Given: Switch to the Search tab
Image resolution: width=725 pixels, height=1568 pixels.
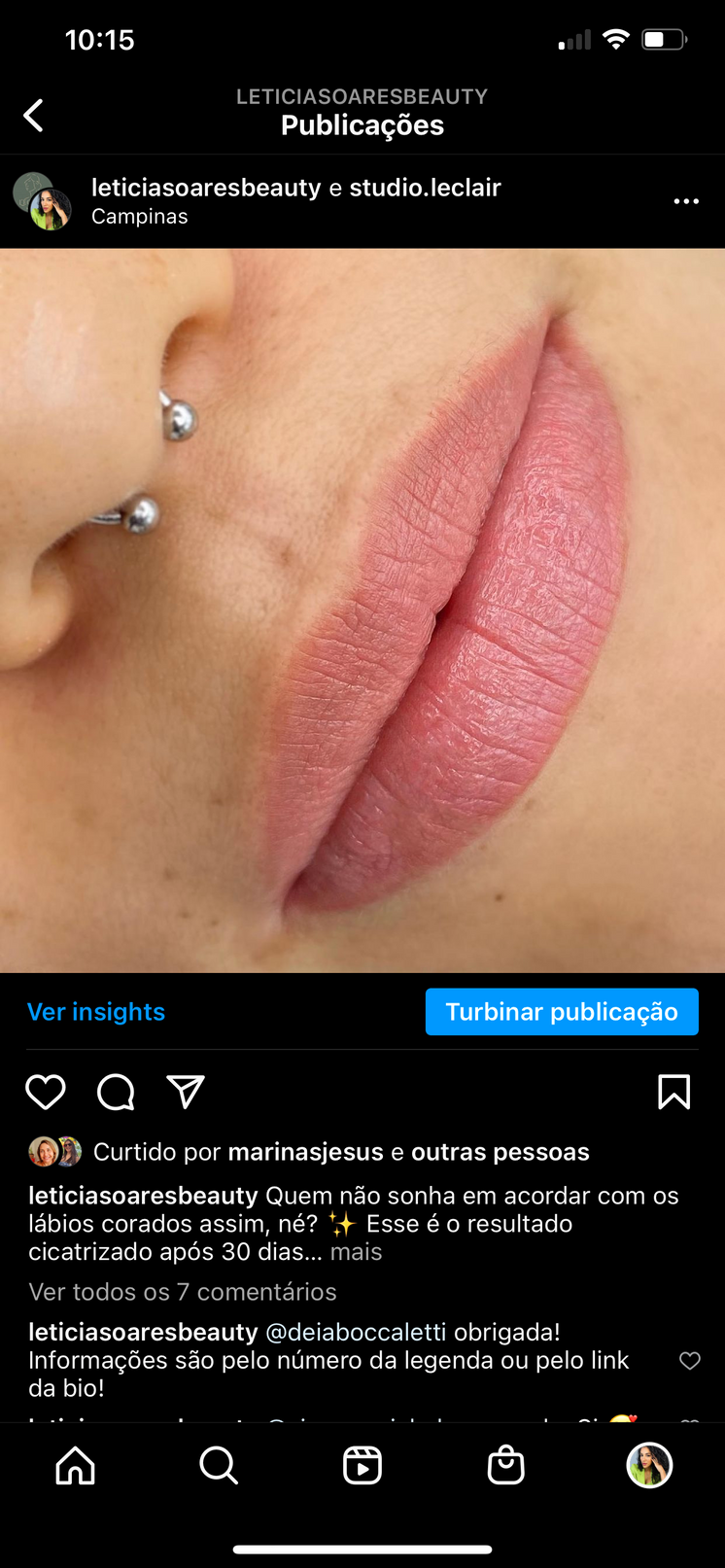Looking at the screenshot, I should point(219,1465).
